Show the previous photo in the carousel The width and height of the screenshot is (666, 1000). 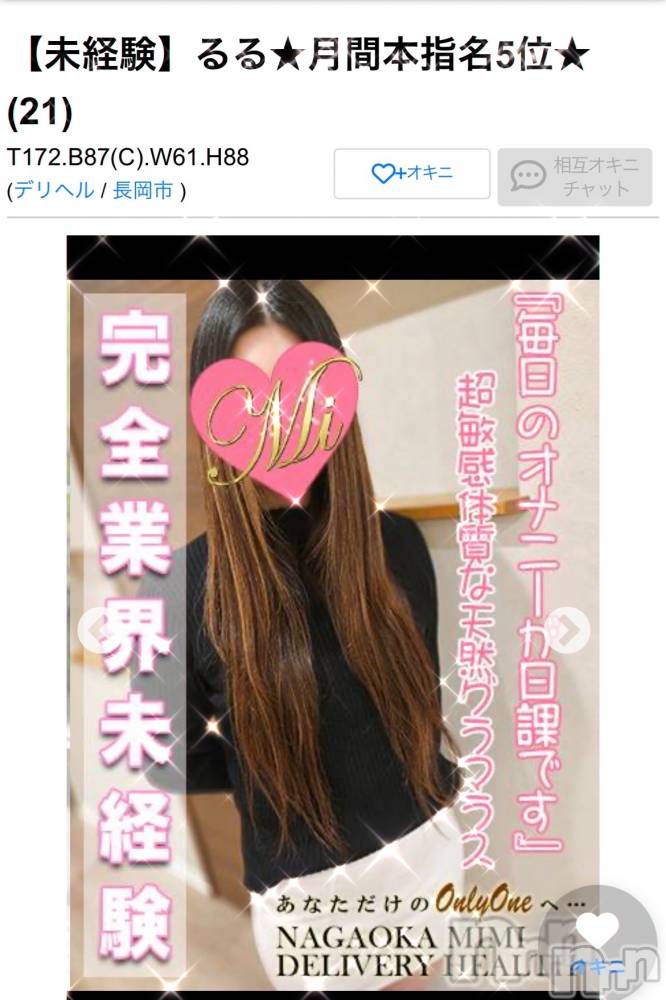point(93,630)
